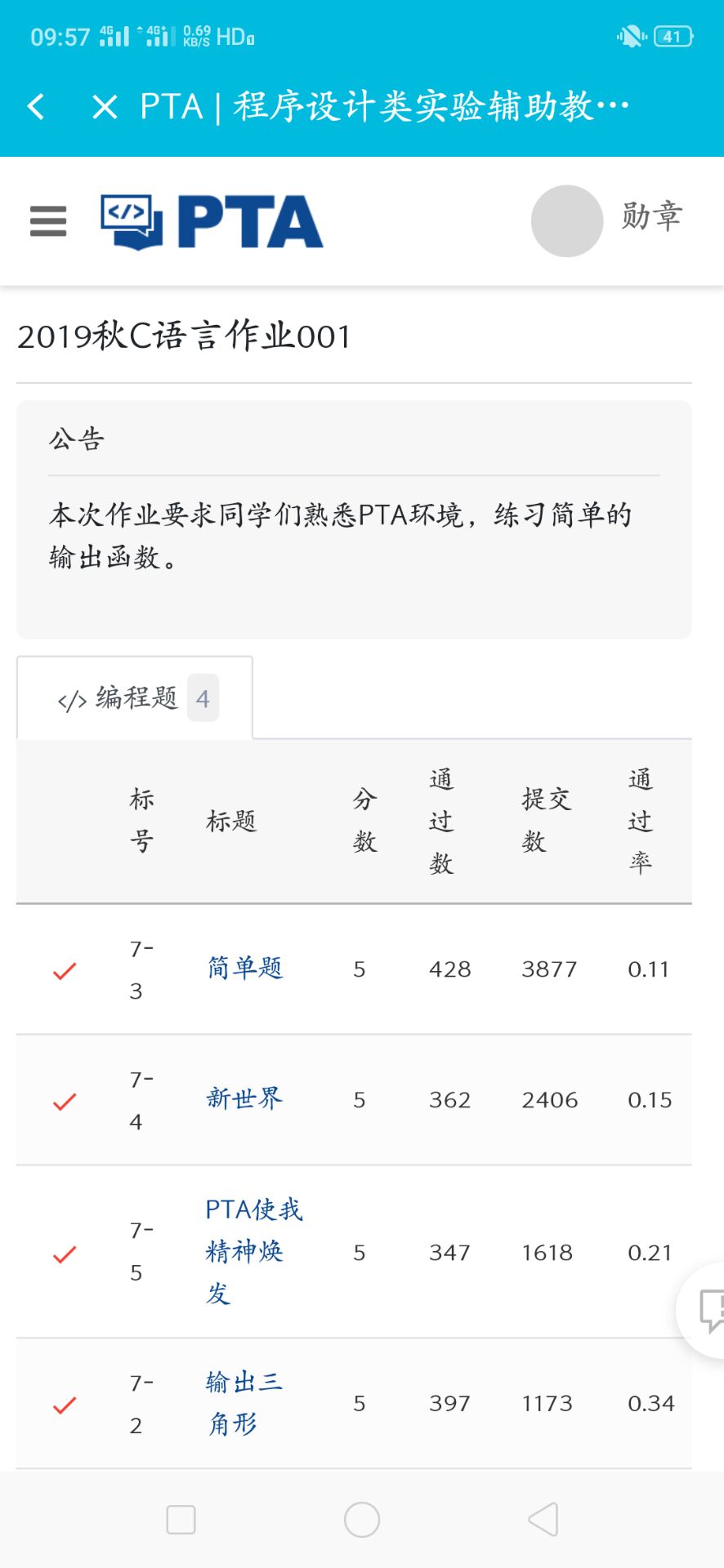This screenshot has height=1568, width=724.
Task: Tap the system home button
Action: coord(362,1520)
